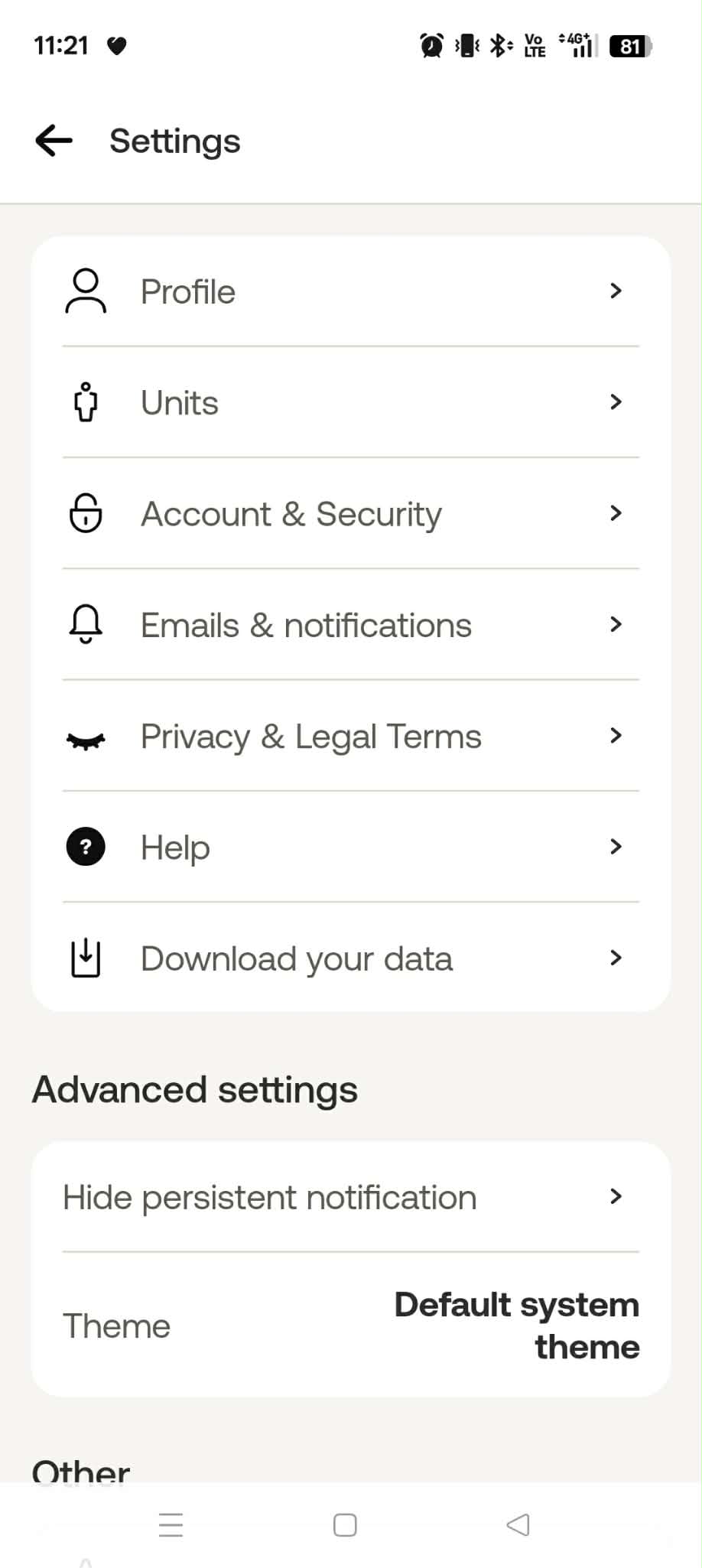Tap the system home button

point(345,1525)
